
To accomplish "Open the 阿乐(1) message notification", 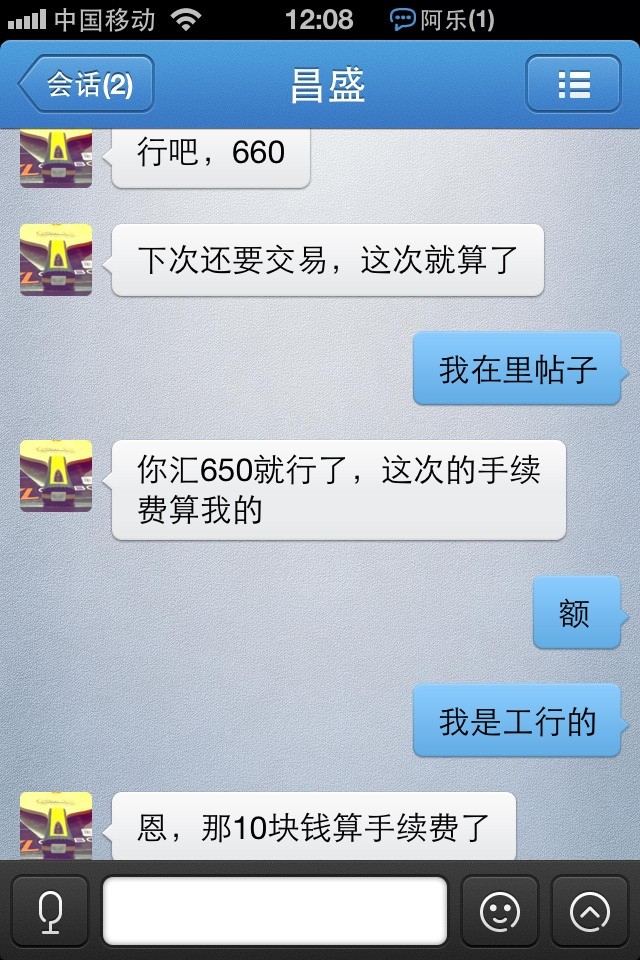I will point(442,19).
